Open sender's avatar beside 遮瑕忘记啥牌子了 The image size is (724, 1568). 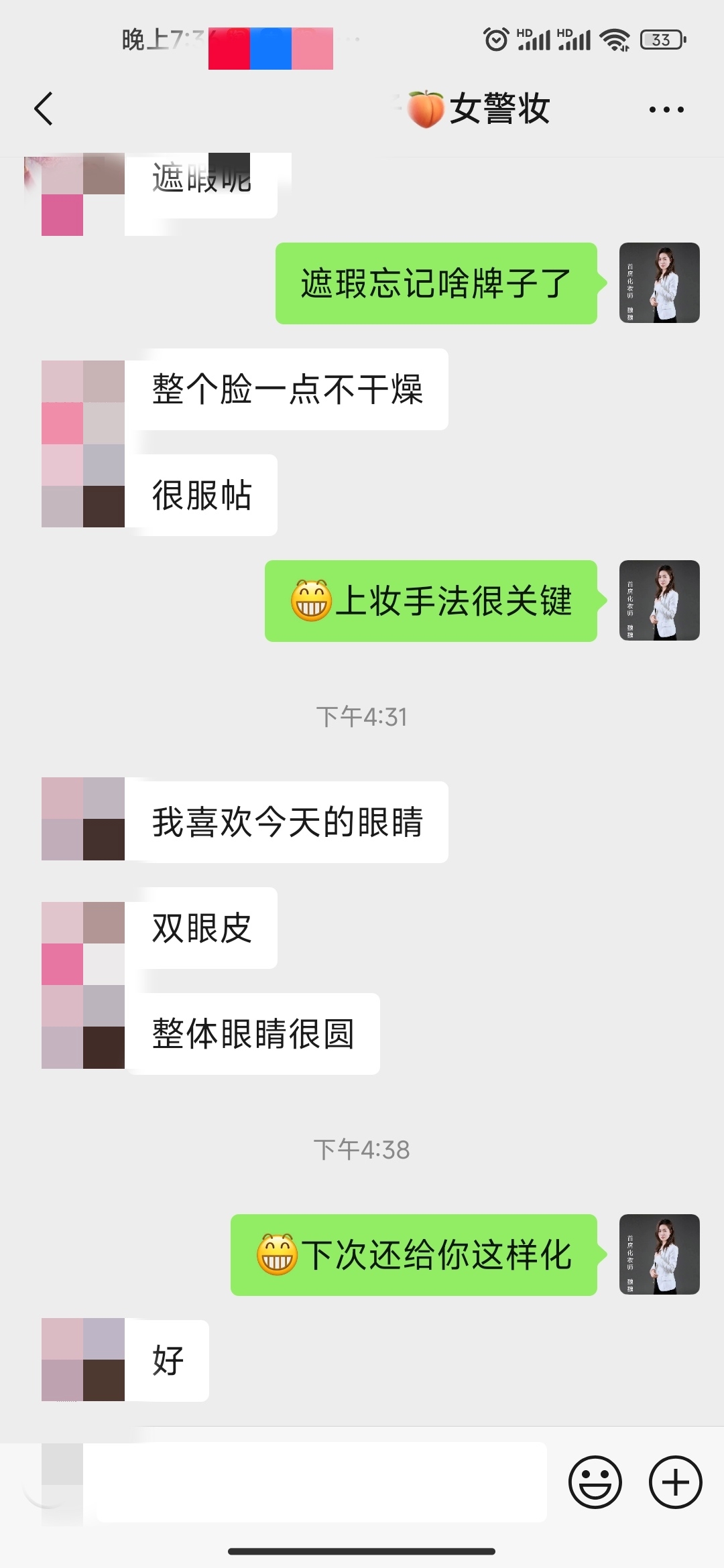coord(660,283)
